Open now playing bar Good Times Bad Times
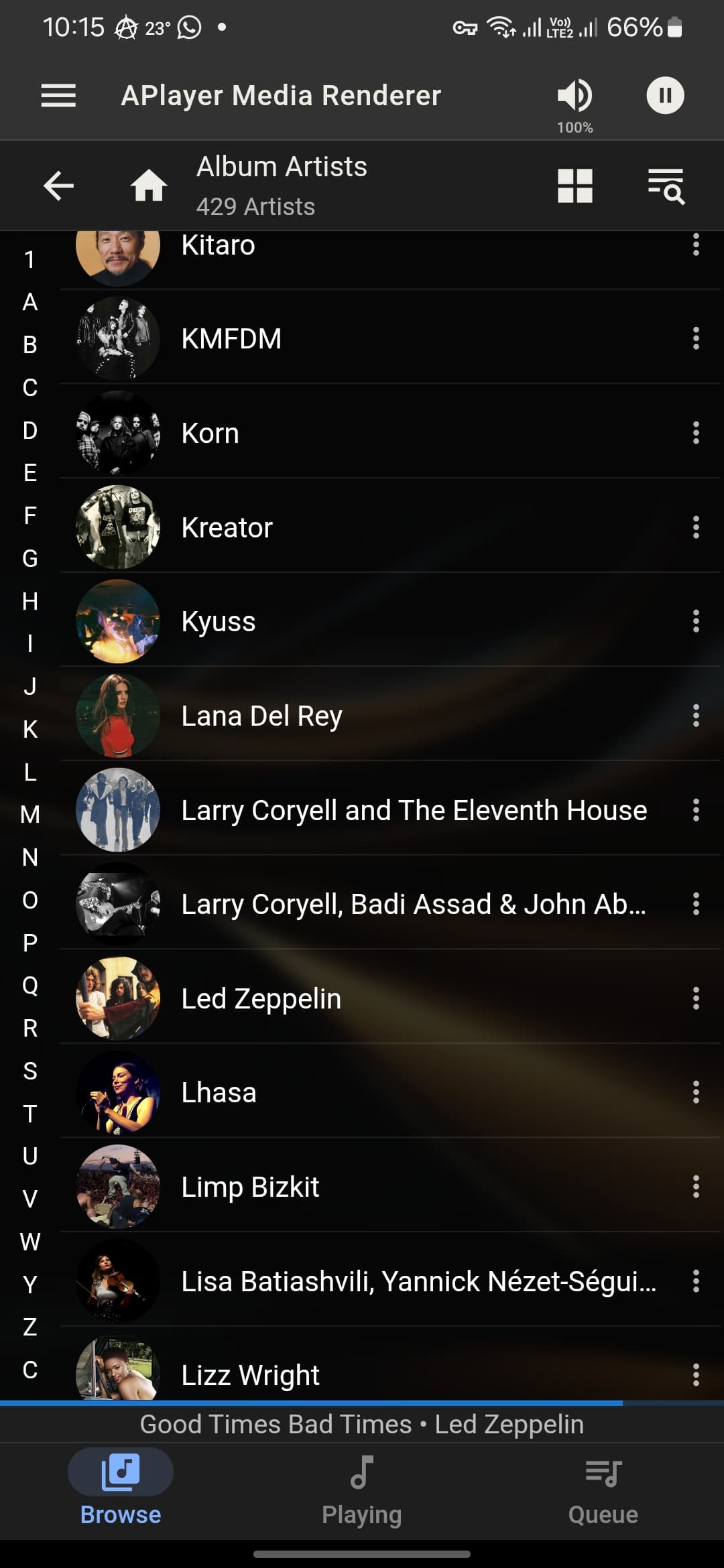The width and height of the screenshot is (724, 1568). [x=362, y=1424]
